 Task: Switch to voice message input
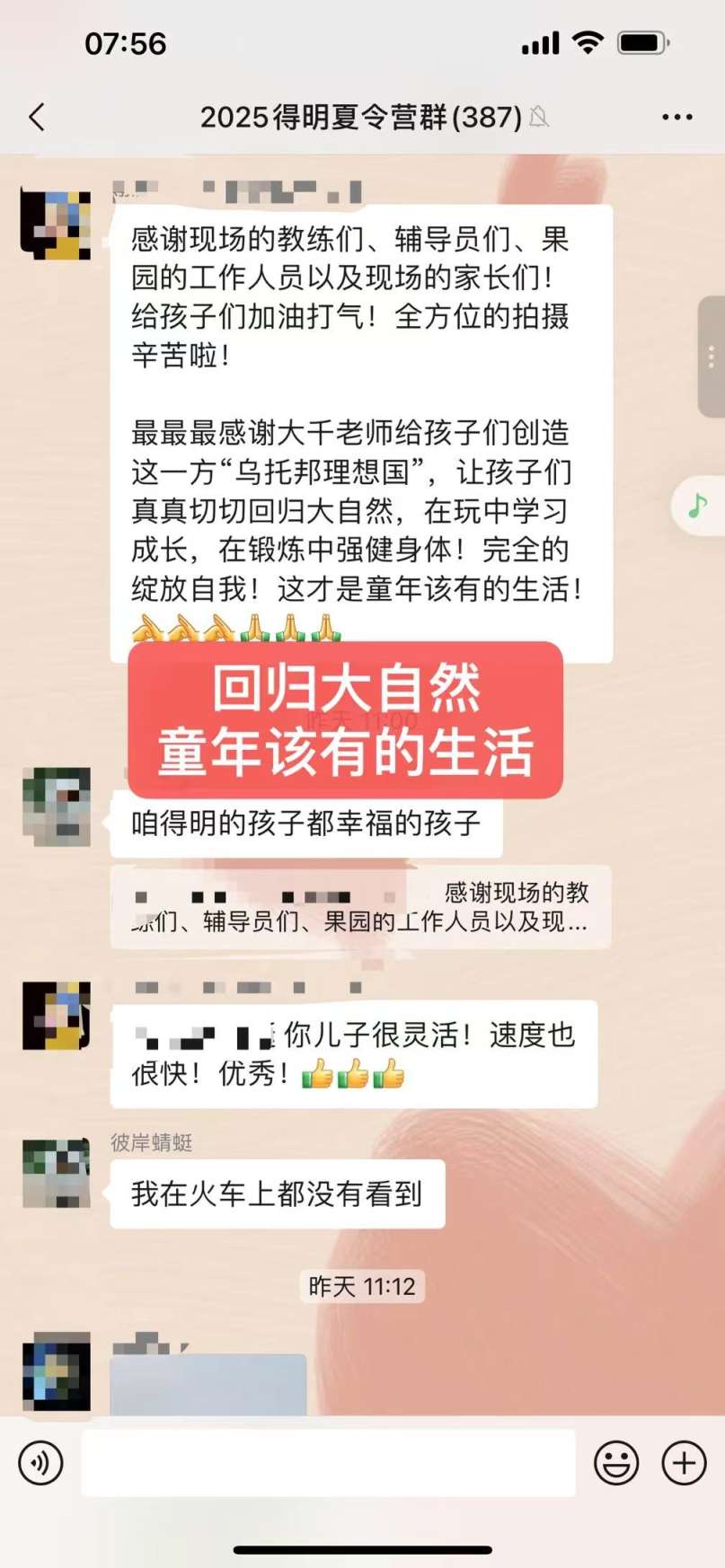[x=41, y=1463]
